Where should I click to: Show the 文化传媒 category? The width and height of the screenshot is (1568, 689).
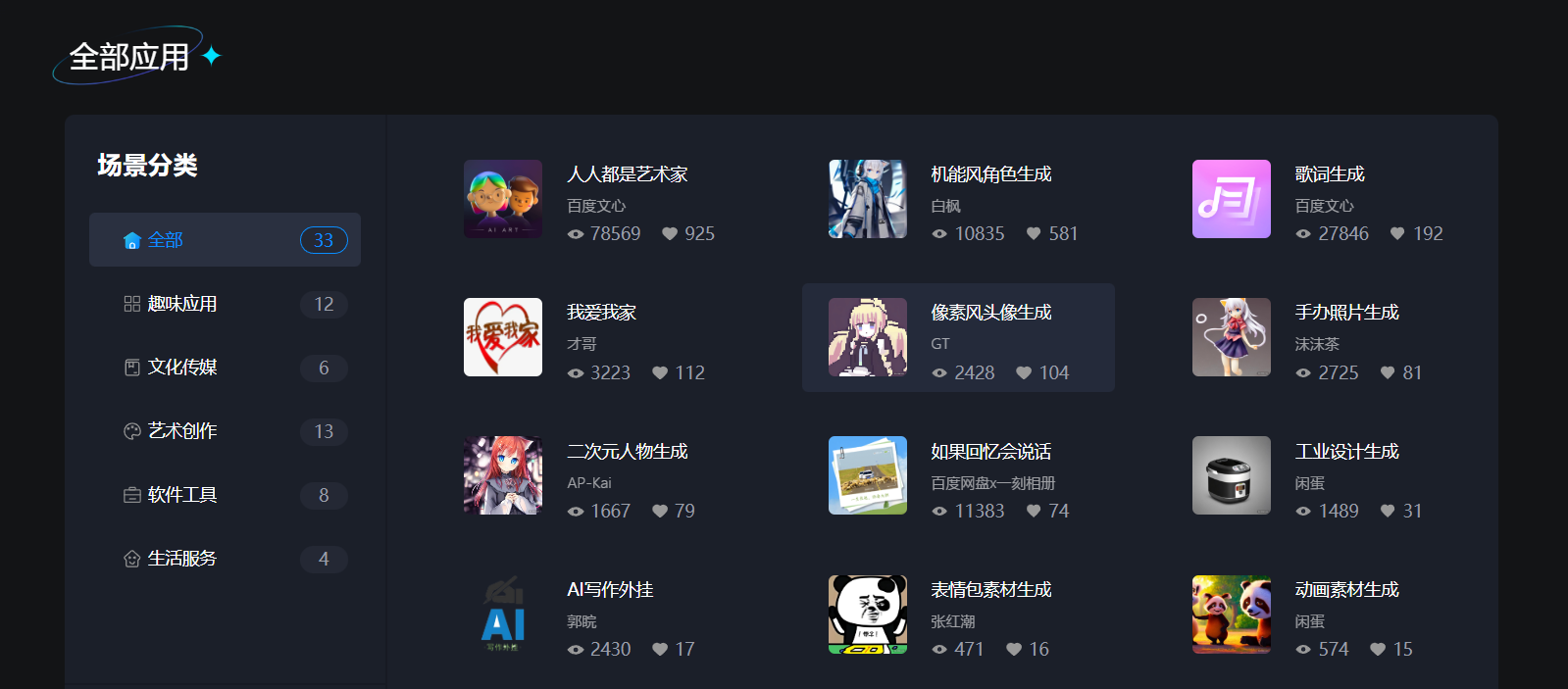point(182,368)
